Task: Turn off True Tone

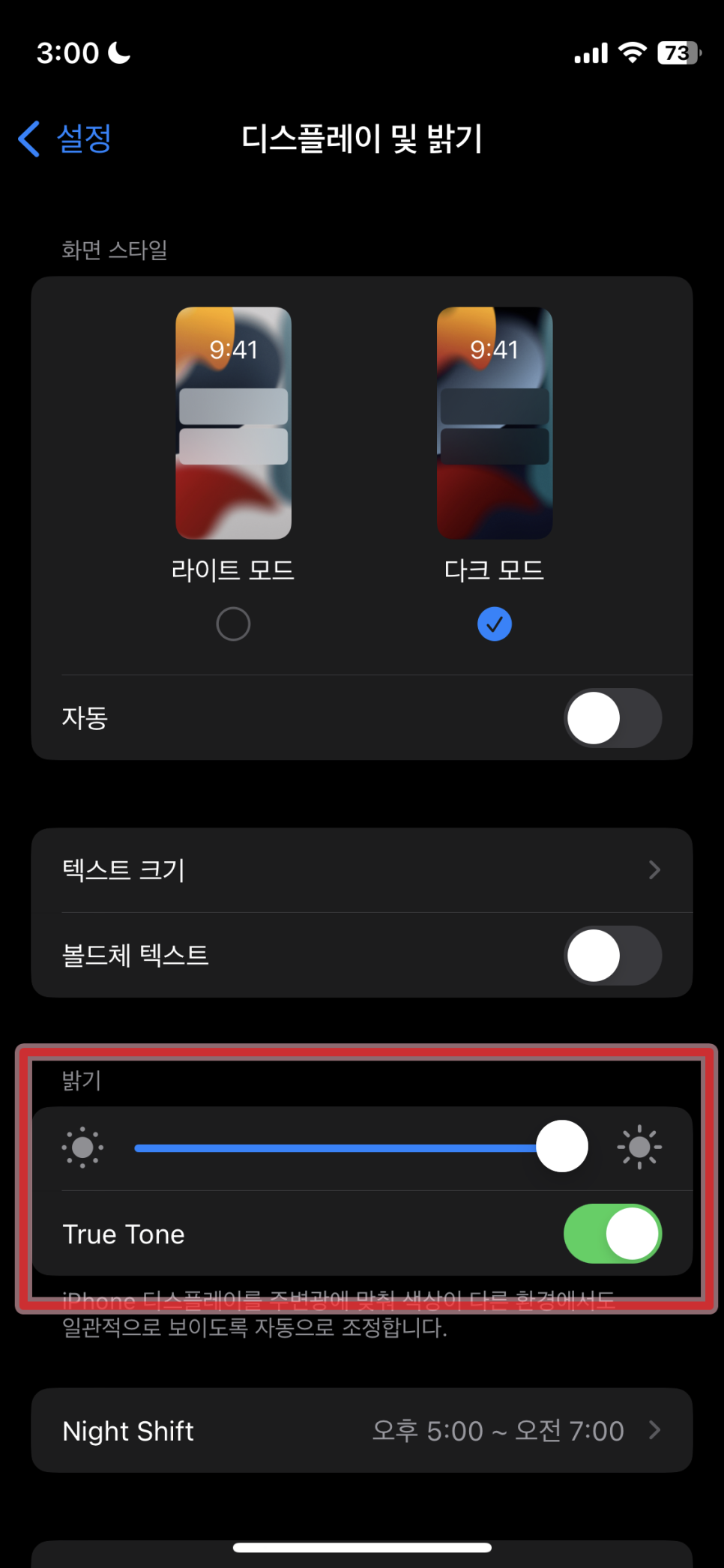Action: coord(612,1234)
